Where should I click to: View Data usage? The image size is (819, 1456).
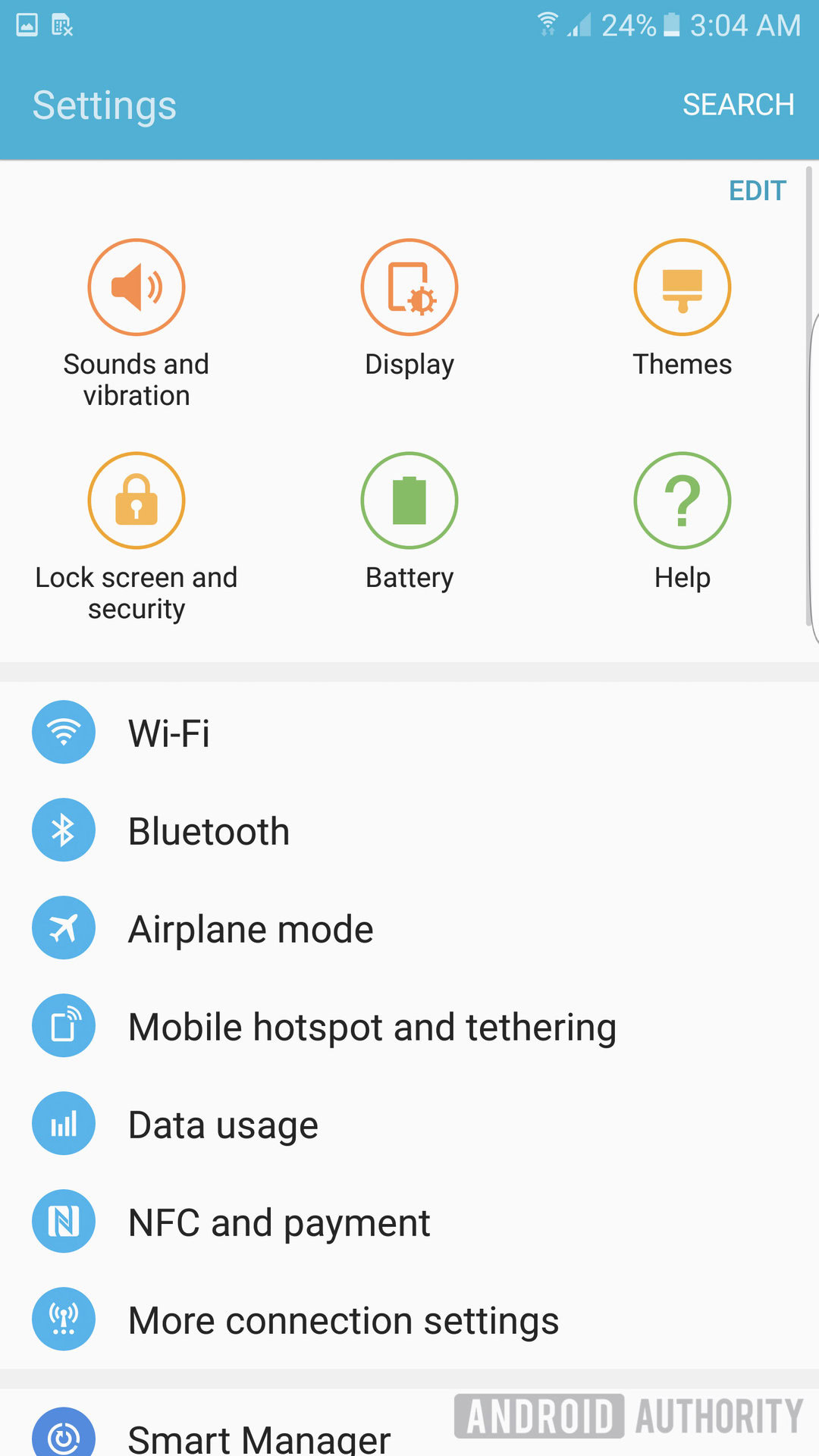click(x=223, y=1125)
